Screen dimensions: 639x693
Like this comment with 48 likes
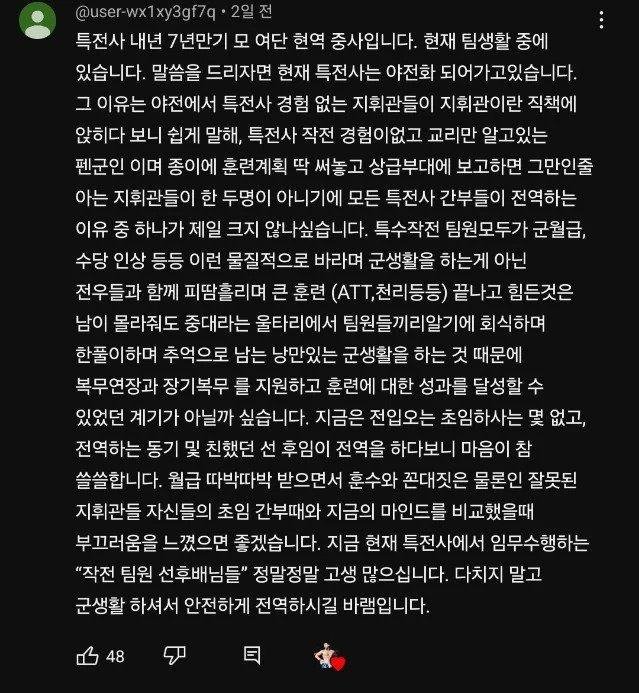point(86,656)
